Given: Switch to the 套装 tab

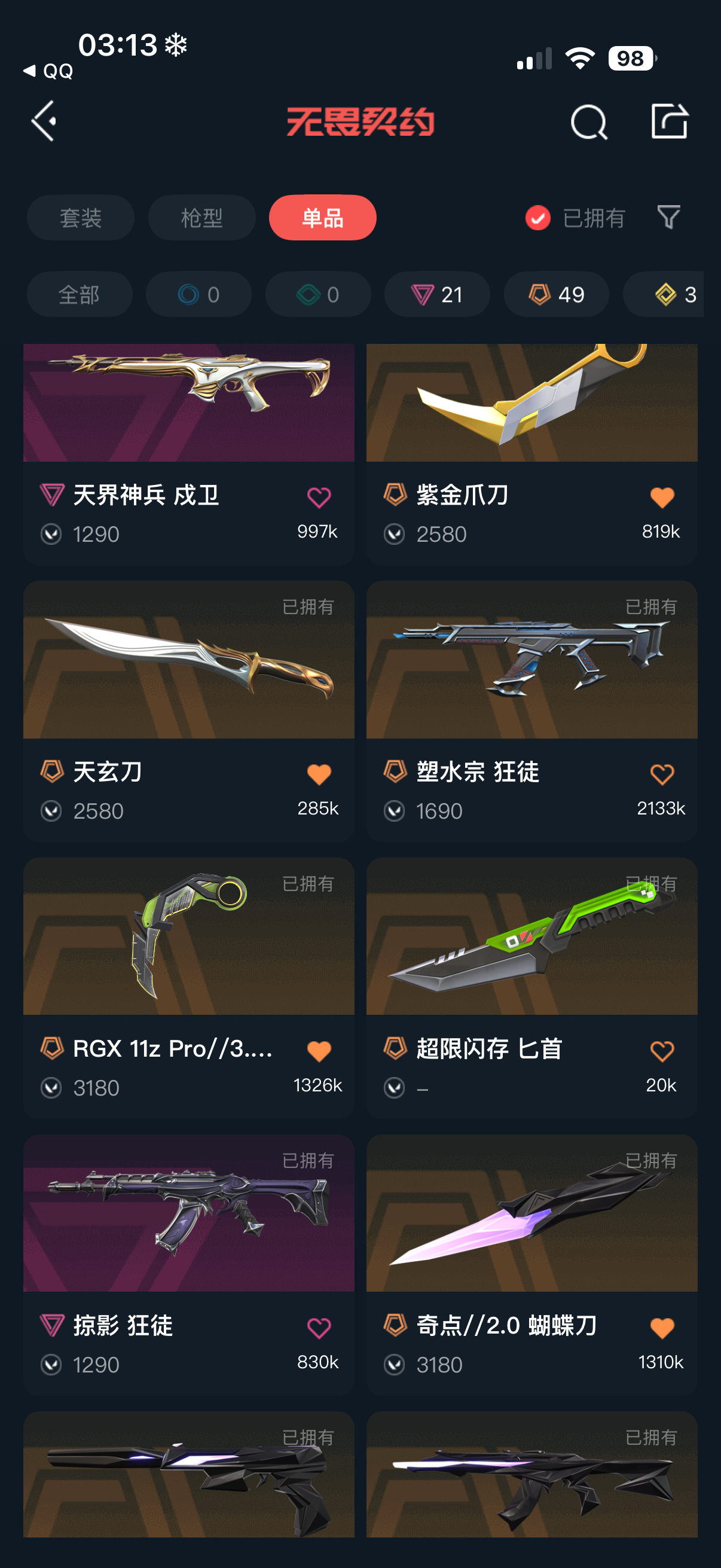Looking at the screenshot, I should pyautogui.click(x=80, y=218).
